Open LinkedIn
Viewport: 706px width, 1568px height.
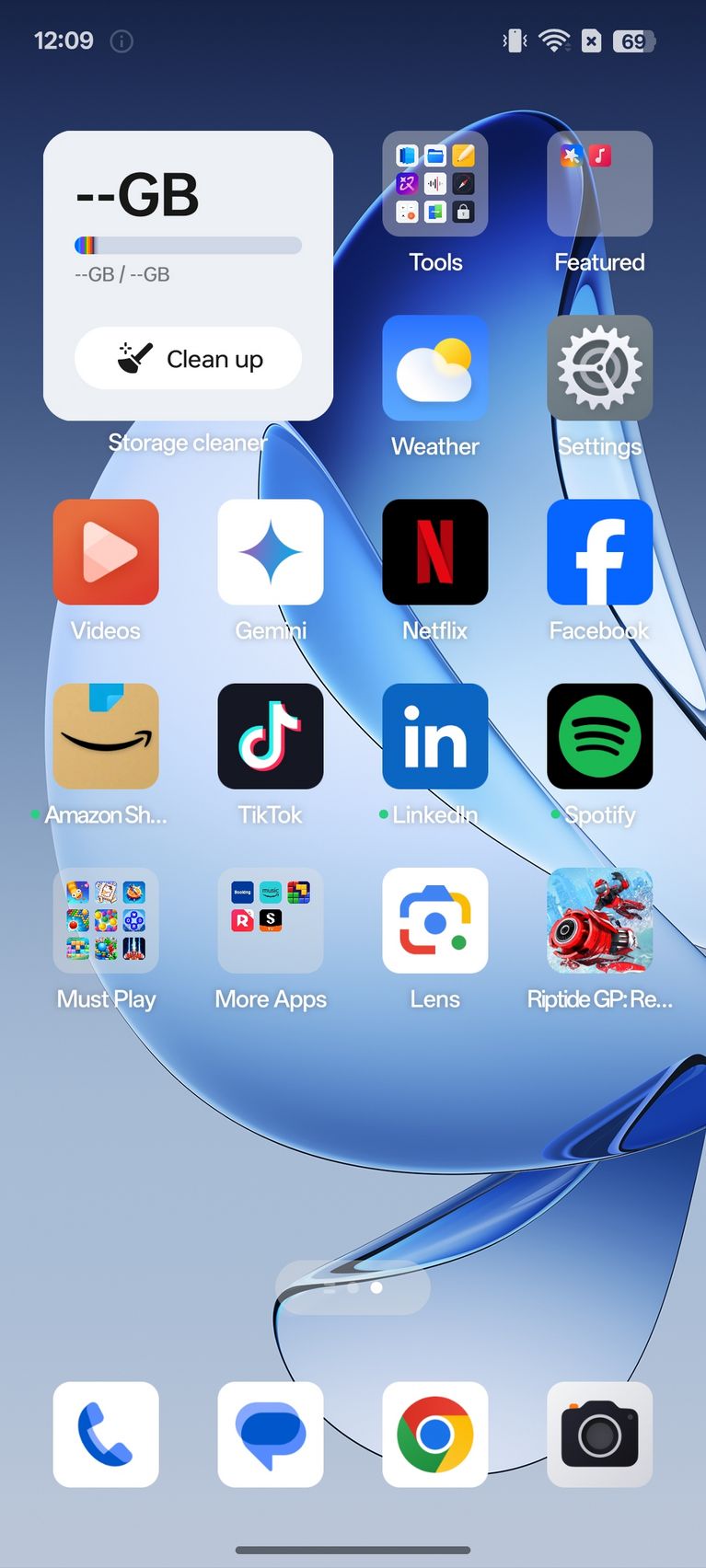coord(435,736)
